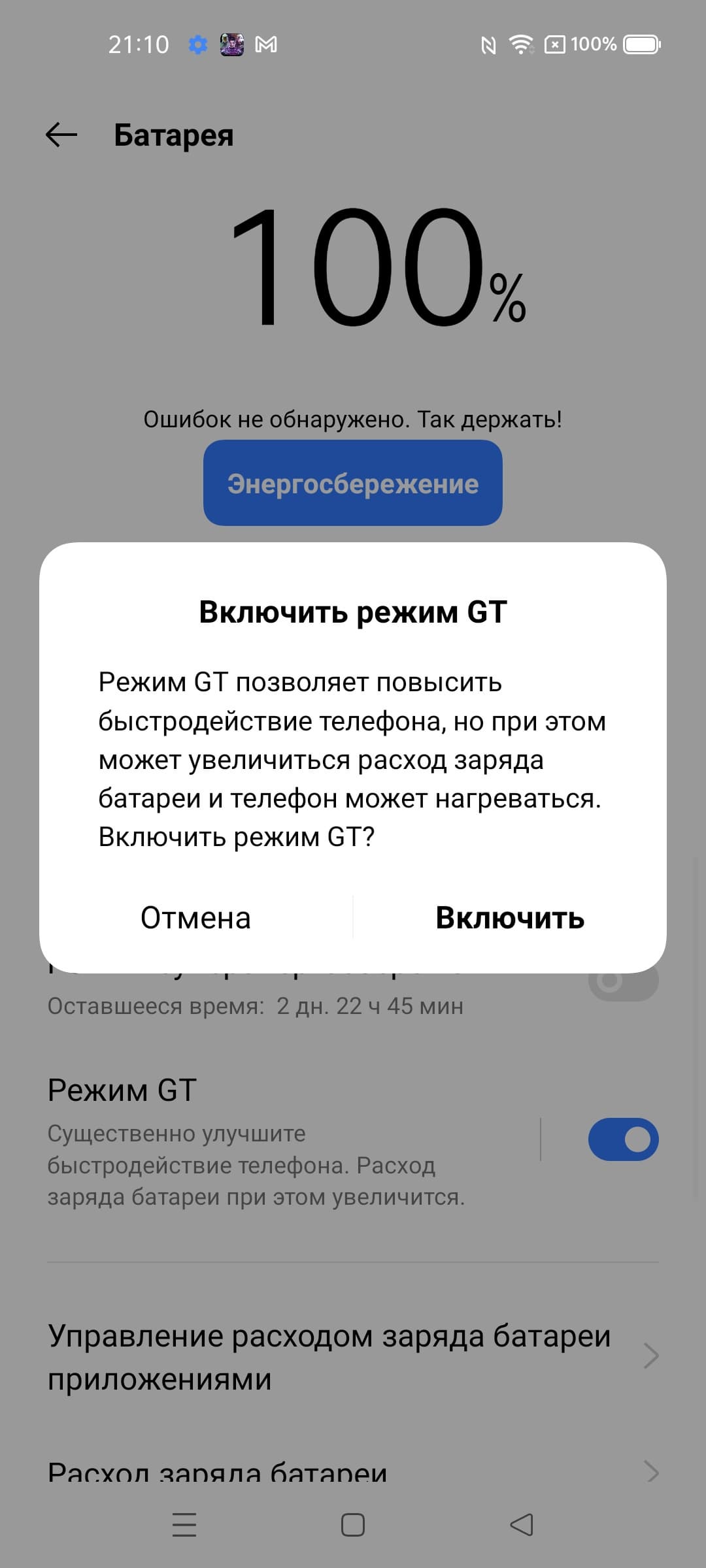Open Управление расходом заряда батареи приложениями
The height and width of the screenshot is (1568, 706).
click(353, 1357)
